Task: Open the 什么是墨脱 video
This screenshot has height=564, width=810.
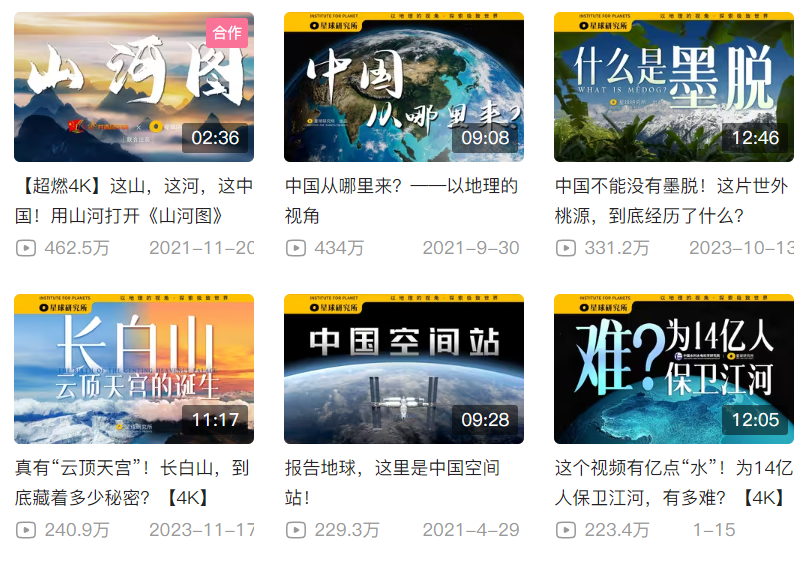Action: tap(673, 88)
